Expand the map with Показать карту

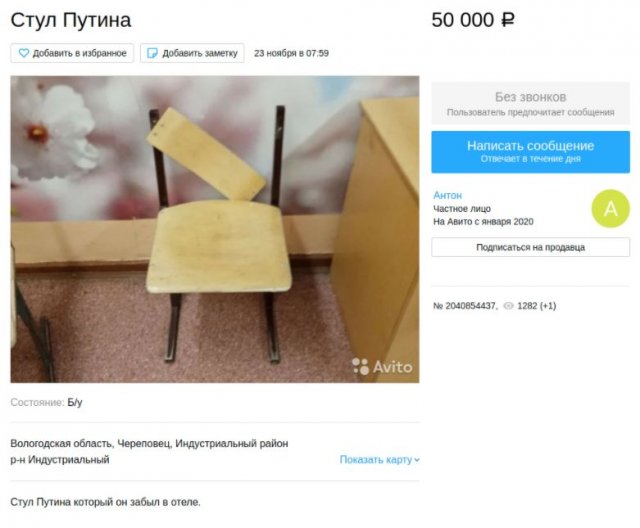coord(379,460)
